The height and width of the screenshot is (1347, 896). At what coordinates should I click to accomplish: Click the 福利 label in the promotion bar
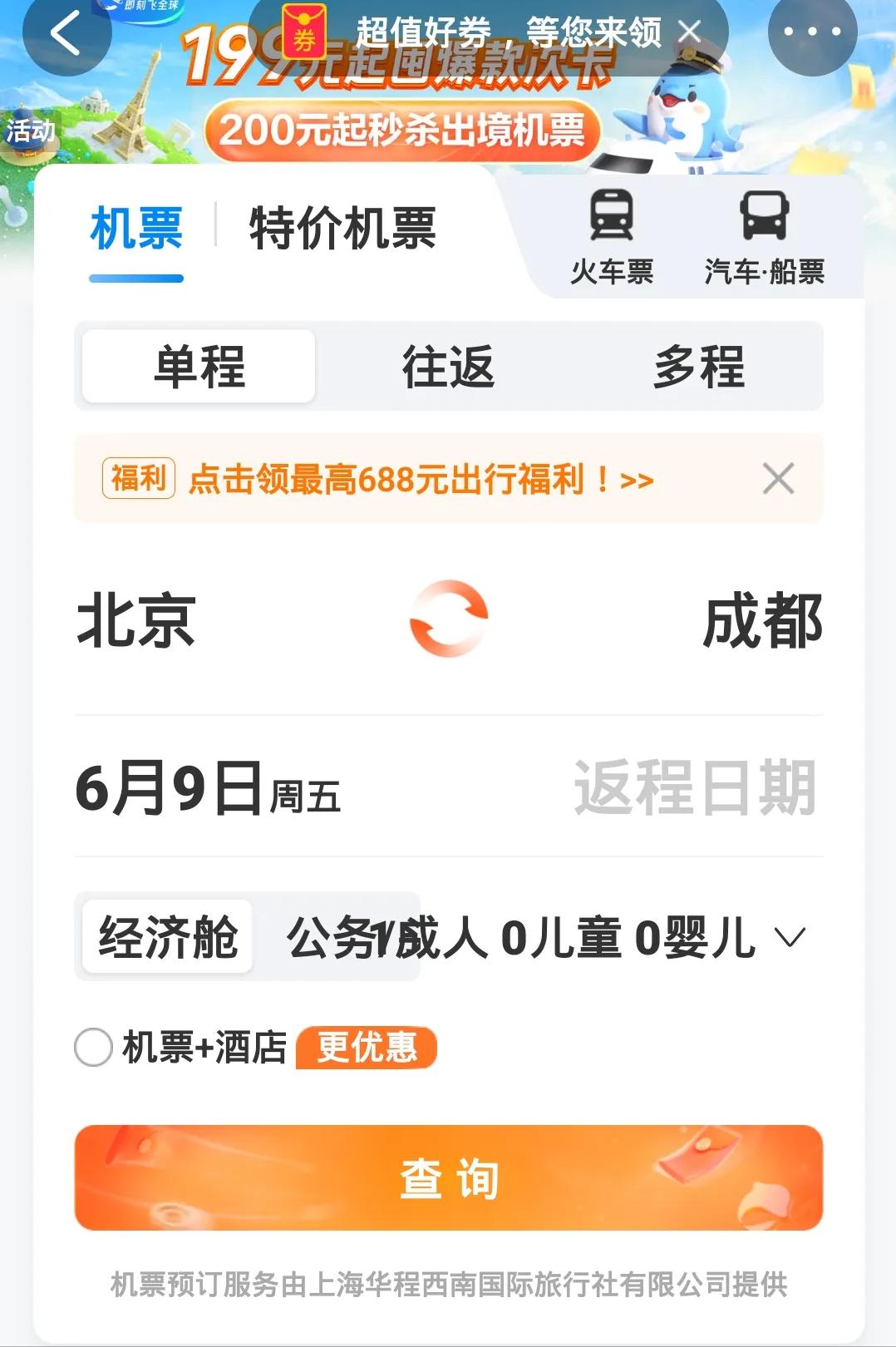[140, 479]
